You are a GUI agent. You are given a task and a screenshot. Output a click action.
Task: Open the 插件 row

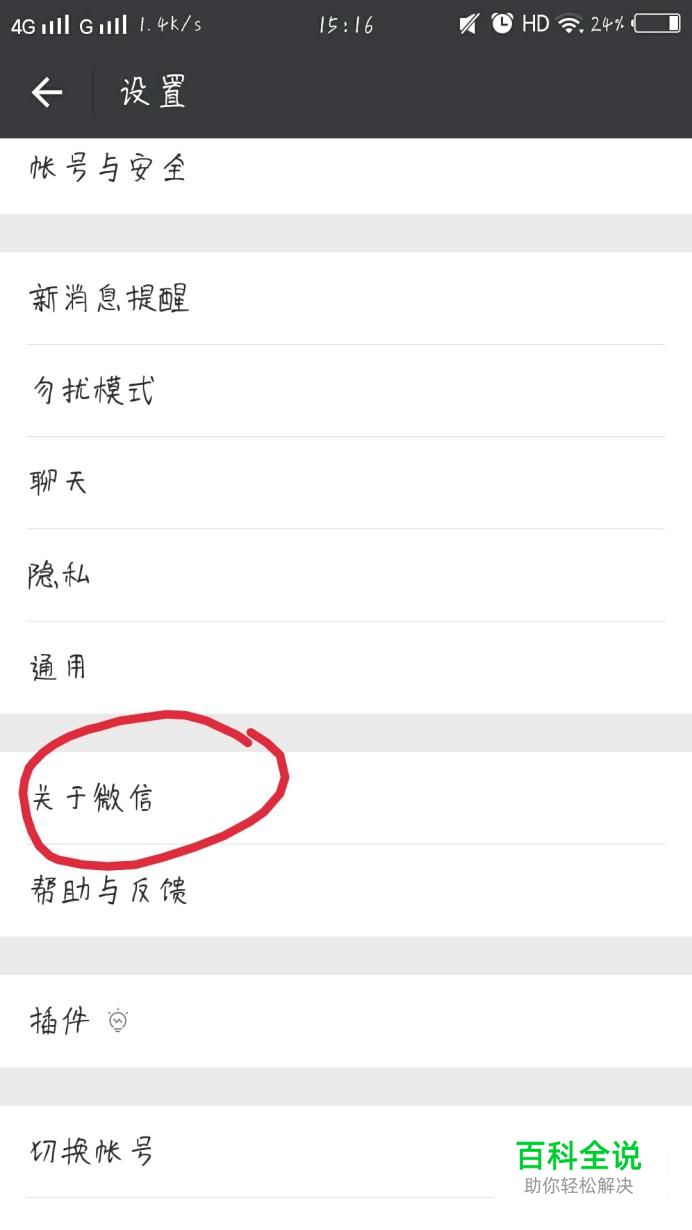pos(346,1021)
